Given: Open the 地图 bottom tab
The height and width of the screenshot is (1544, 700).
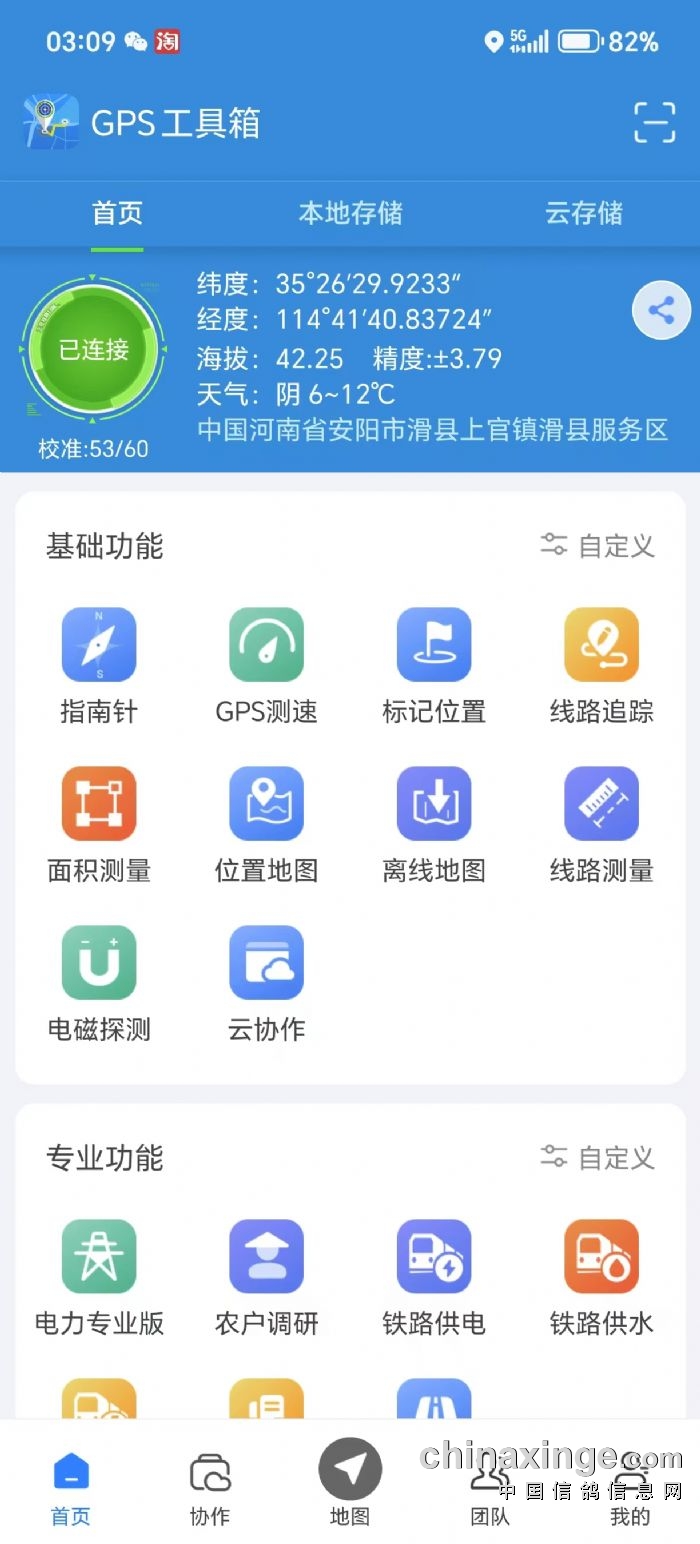Looking at the screenshot, I should (x=350, y=1482).
